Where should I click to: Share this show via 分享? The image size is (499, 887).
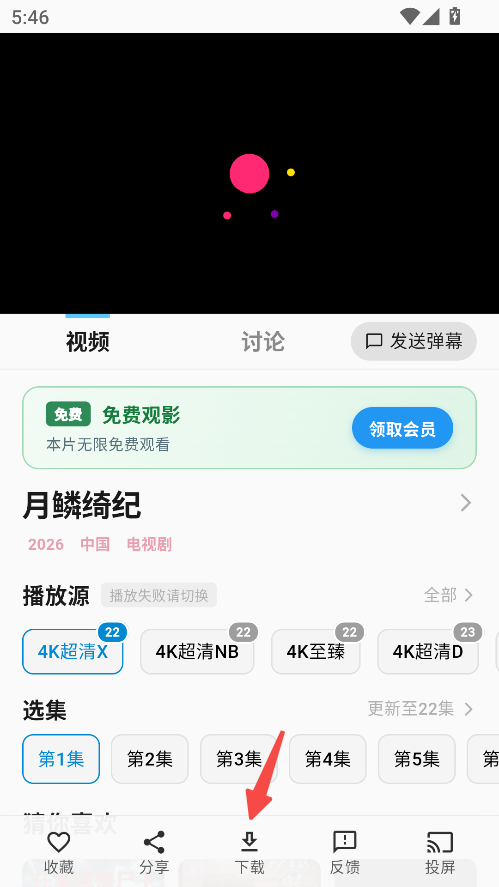(x=154, y=852)
